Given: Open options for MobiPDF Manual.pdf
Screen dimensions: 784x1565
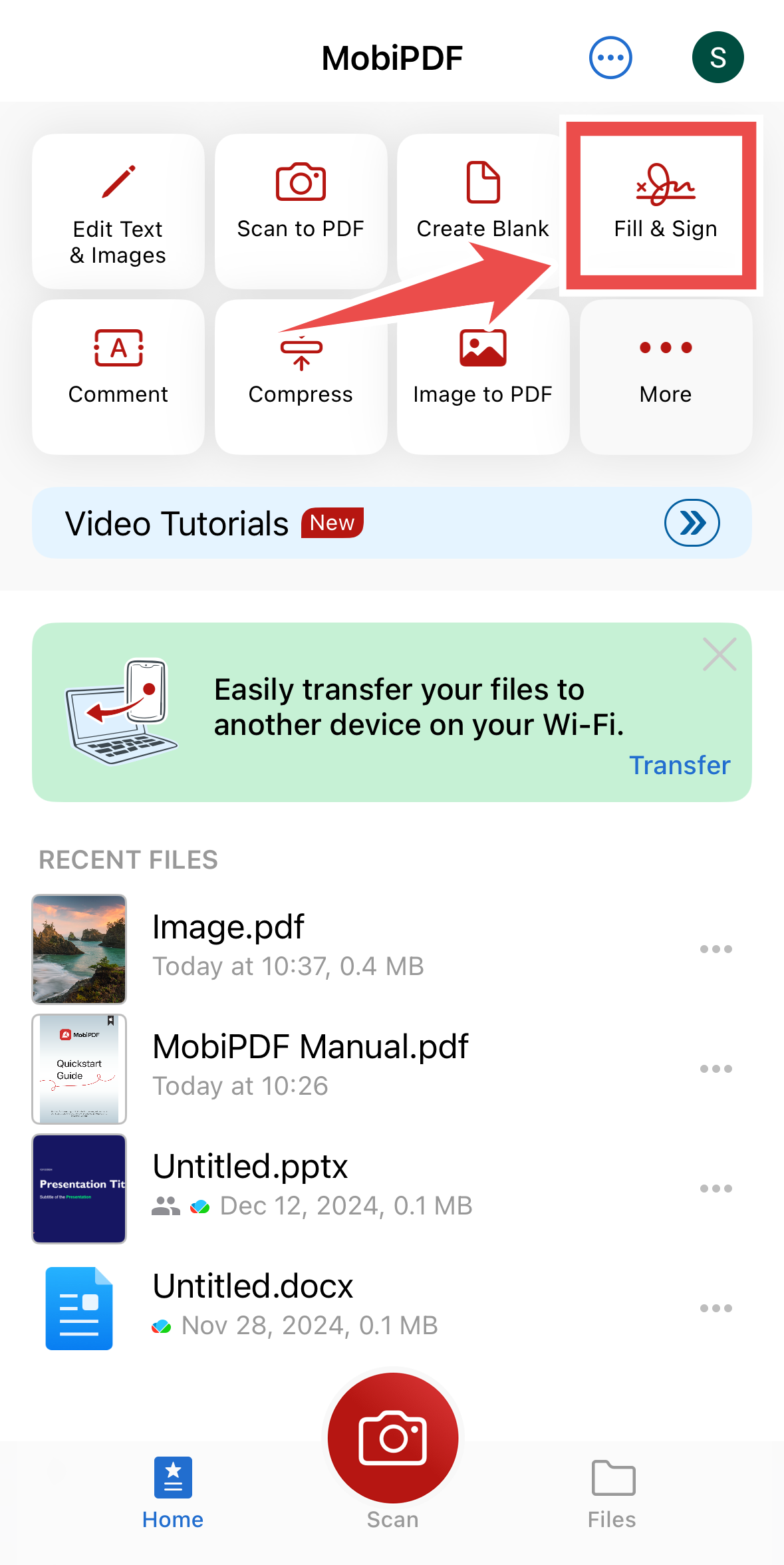Looking at the screenshot, I should tap(716, 1069).
